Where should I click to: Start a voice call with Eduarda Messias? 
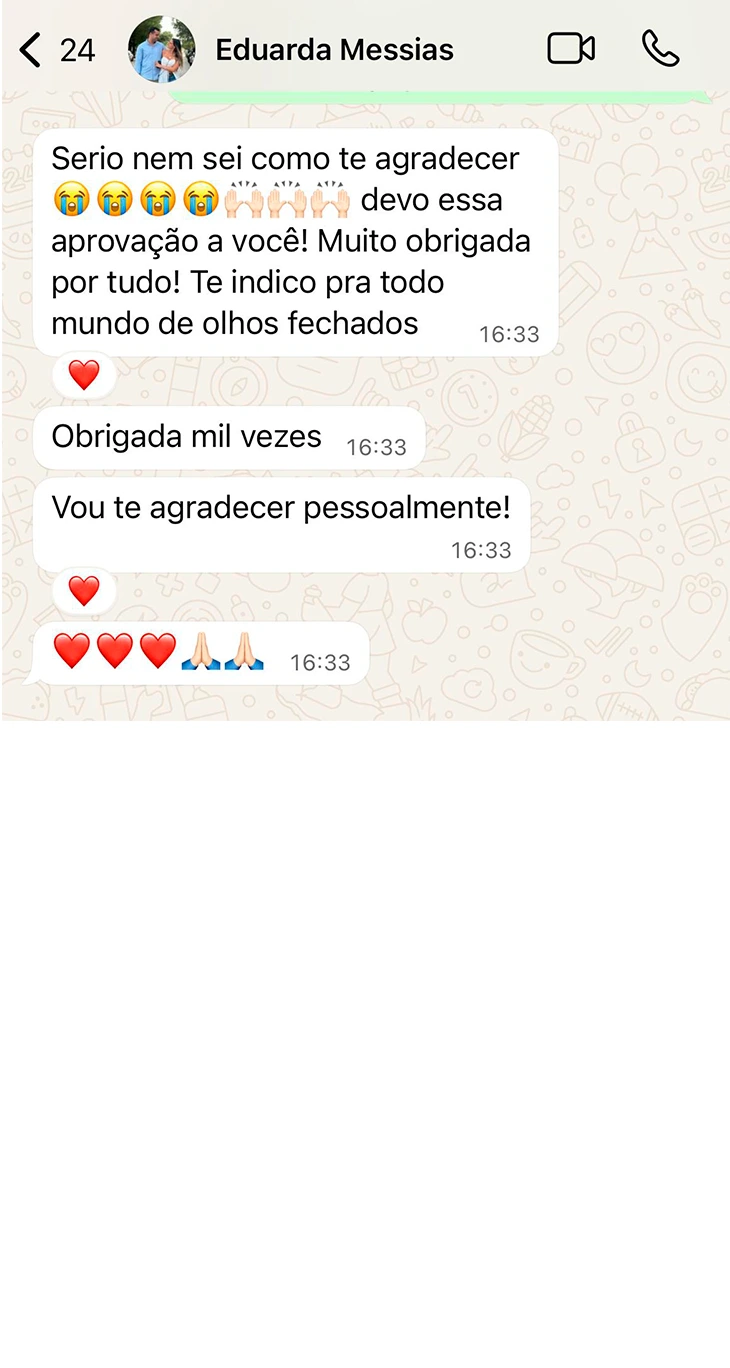coord(660,49)
